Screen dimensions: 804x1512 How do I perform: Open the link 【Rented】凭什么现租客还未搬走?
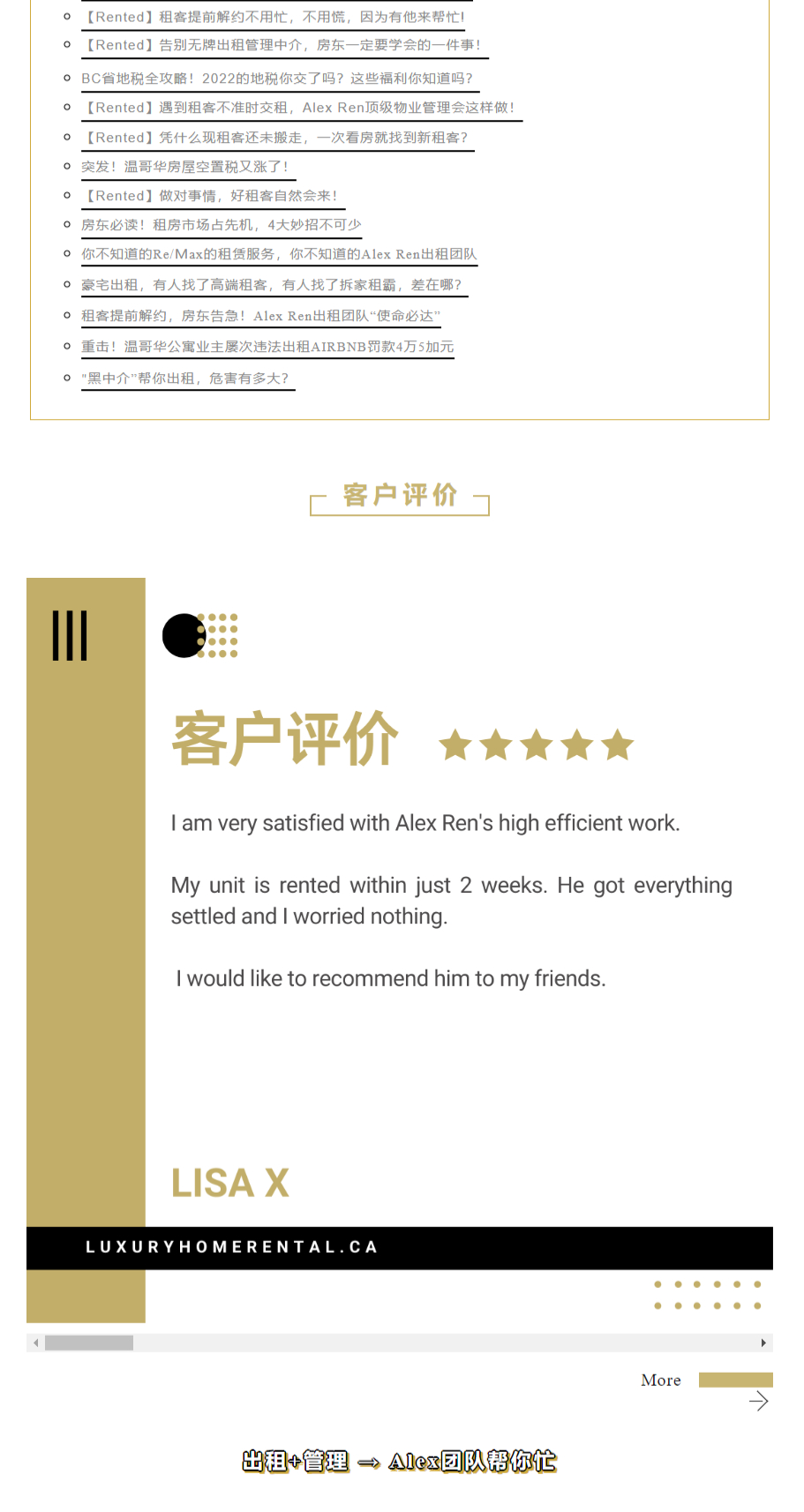275,138
